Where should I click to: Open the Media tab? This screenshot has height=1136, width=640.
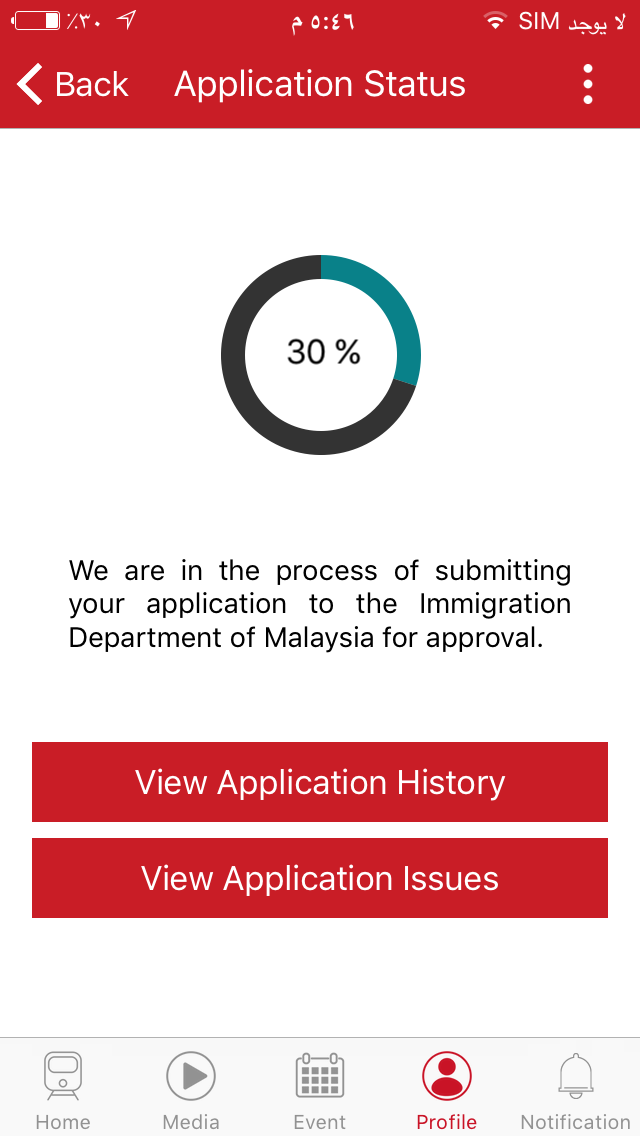(x=191, y=1090)
